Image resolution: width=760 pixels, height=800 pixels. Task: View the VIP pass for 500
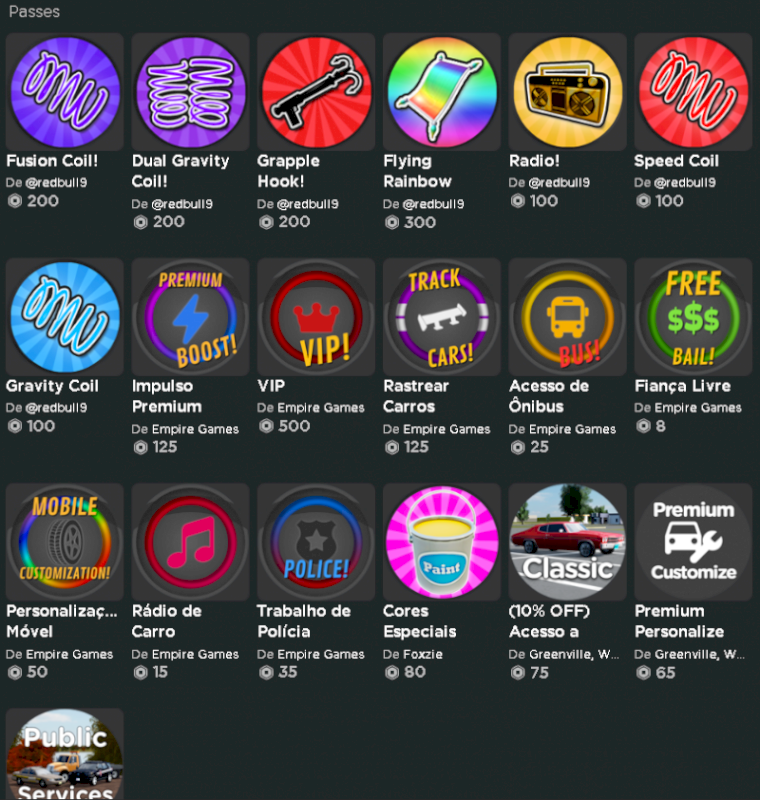pyautogui.click(x=316, y=317)
